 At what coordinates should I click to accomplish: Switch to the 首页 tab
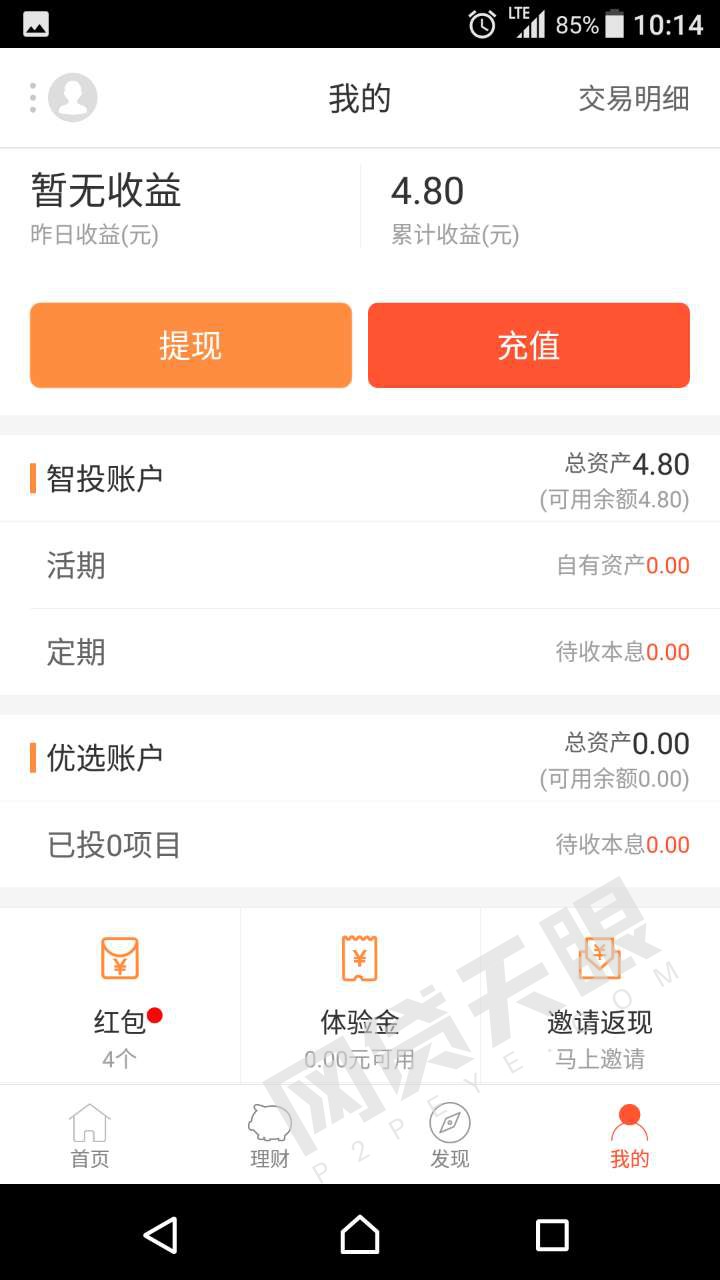[90, 1136]
